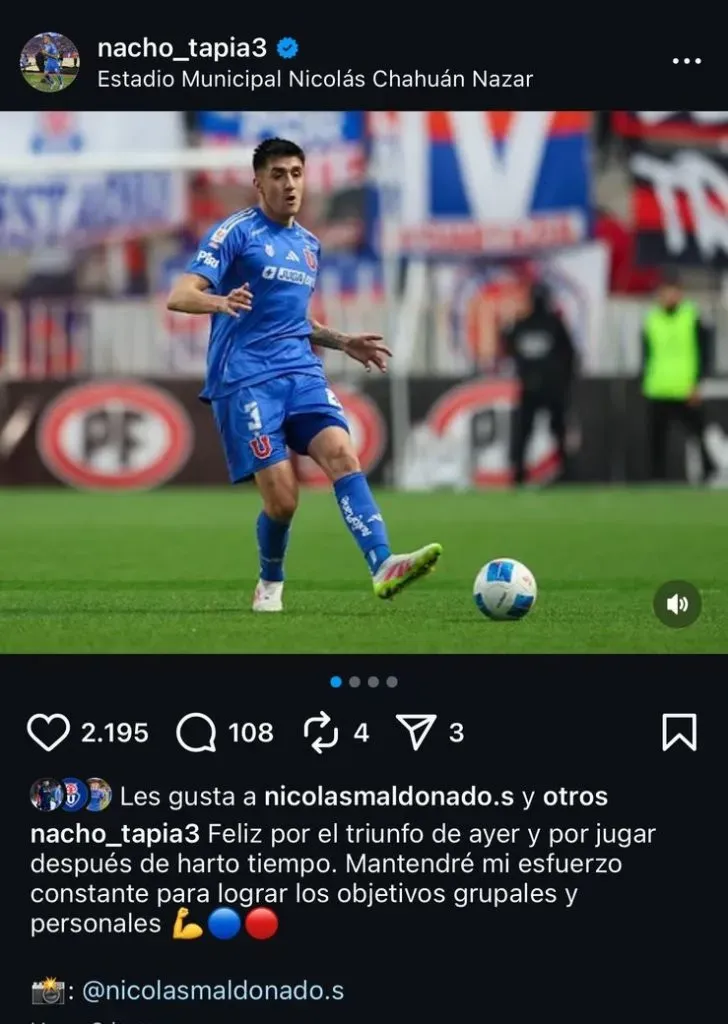Open the post's three-dot overflow menu

[686, 61]
